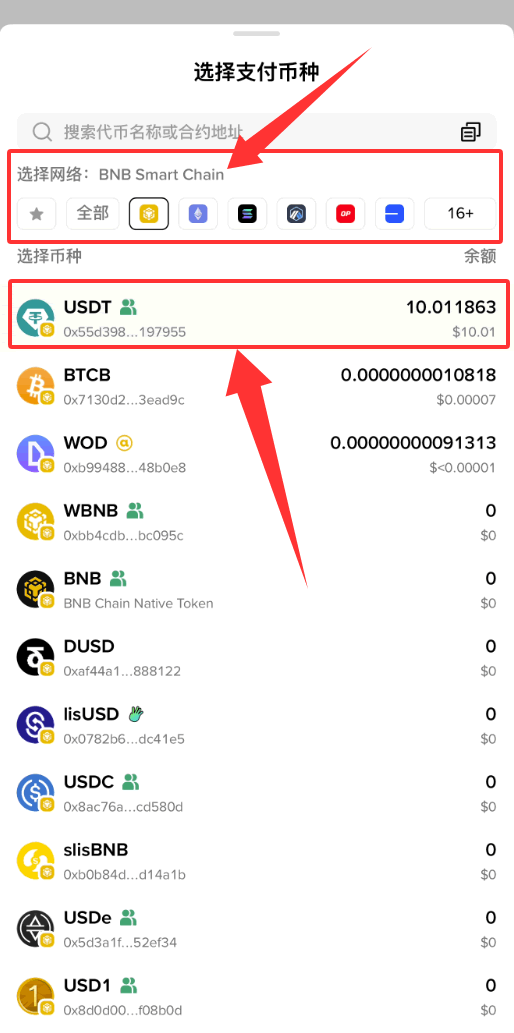Pick BNB Chain Native Token

tap(257, 590)
